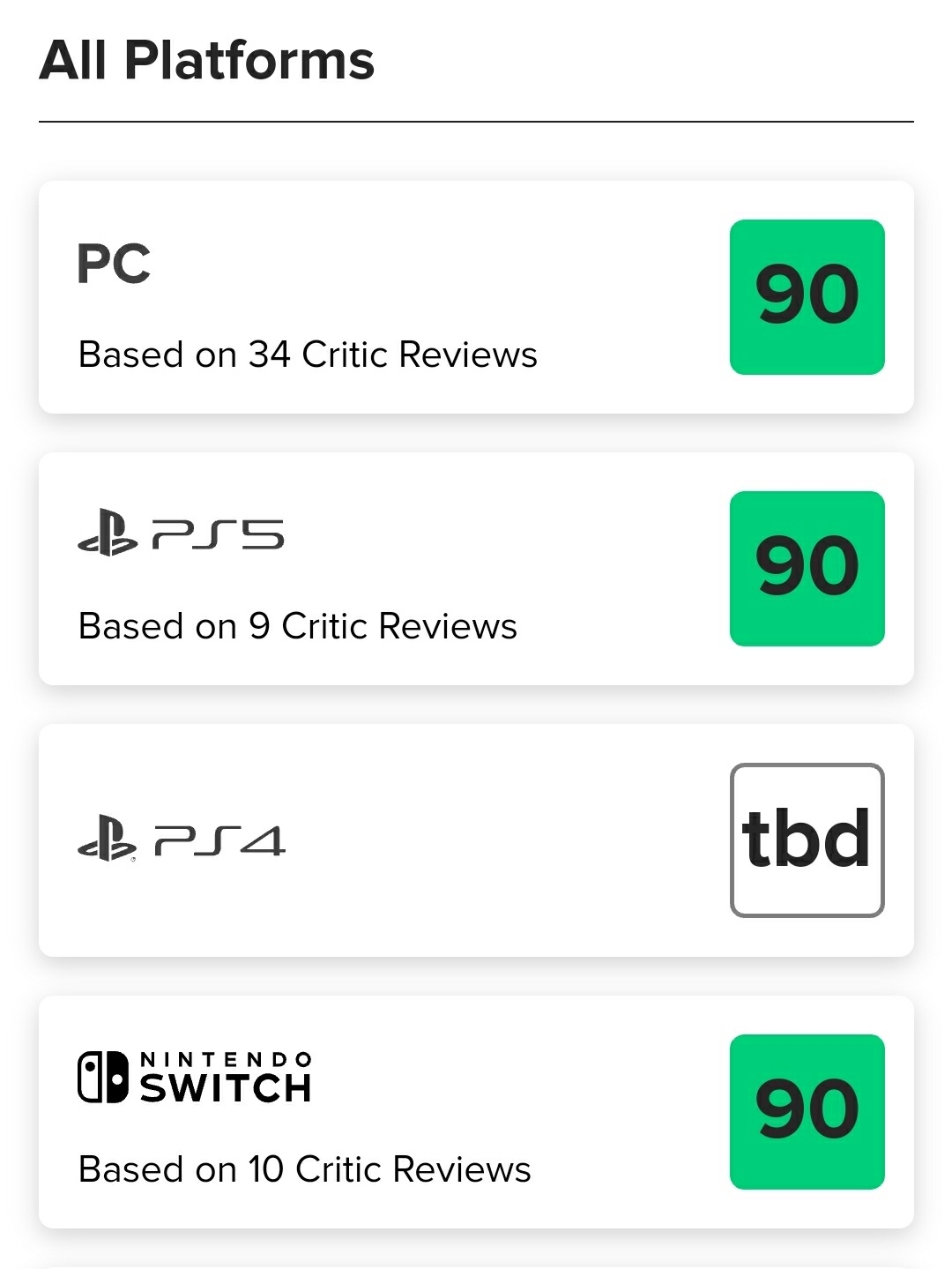
Task: Open the PC platform score card
Action: coord(476,297)
